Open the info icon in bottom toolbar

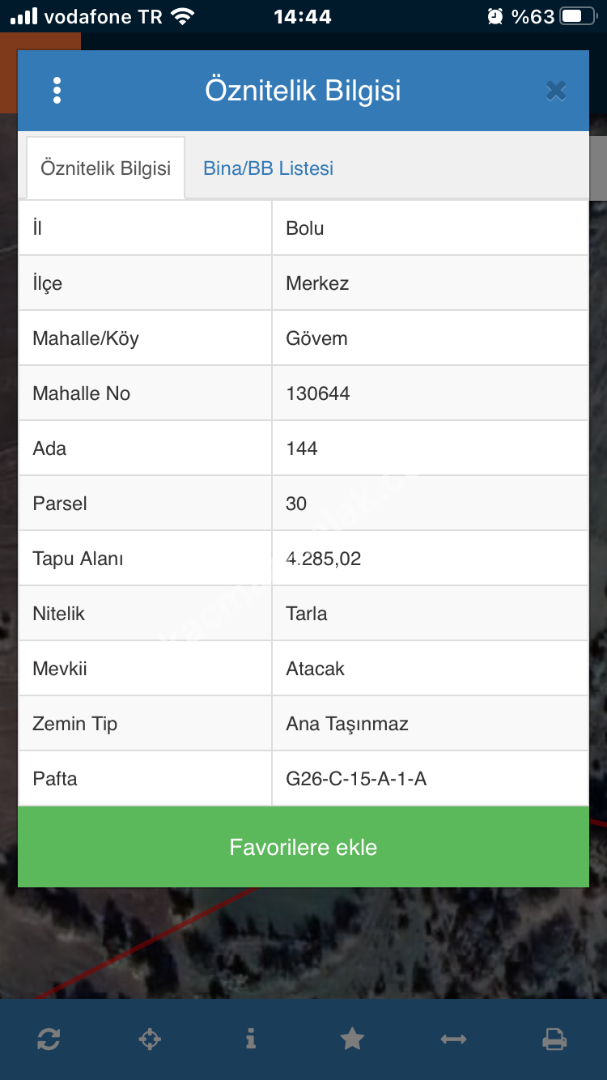(250, 1039)
